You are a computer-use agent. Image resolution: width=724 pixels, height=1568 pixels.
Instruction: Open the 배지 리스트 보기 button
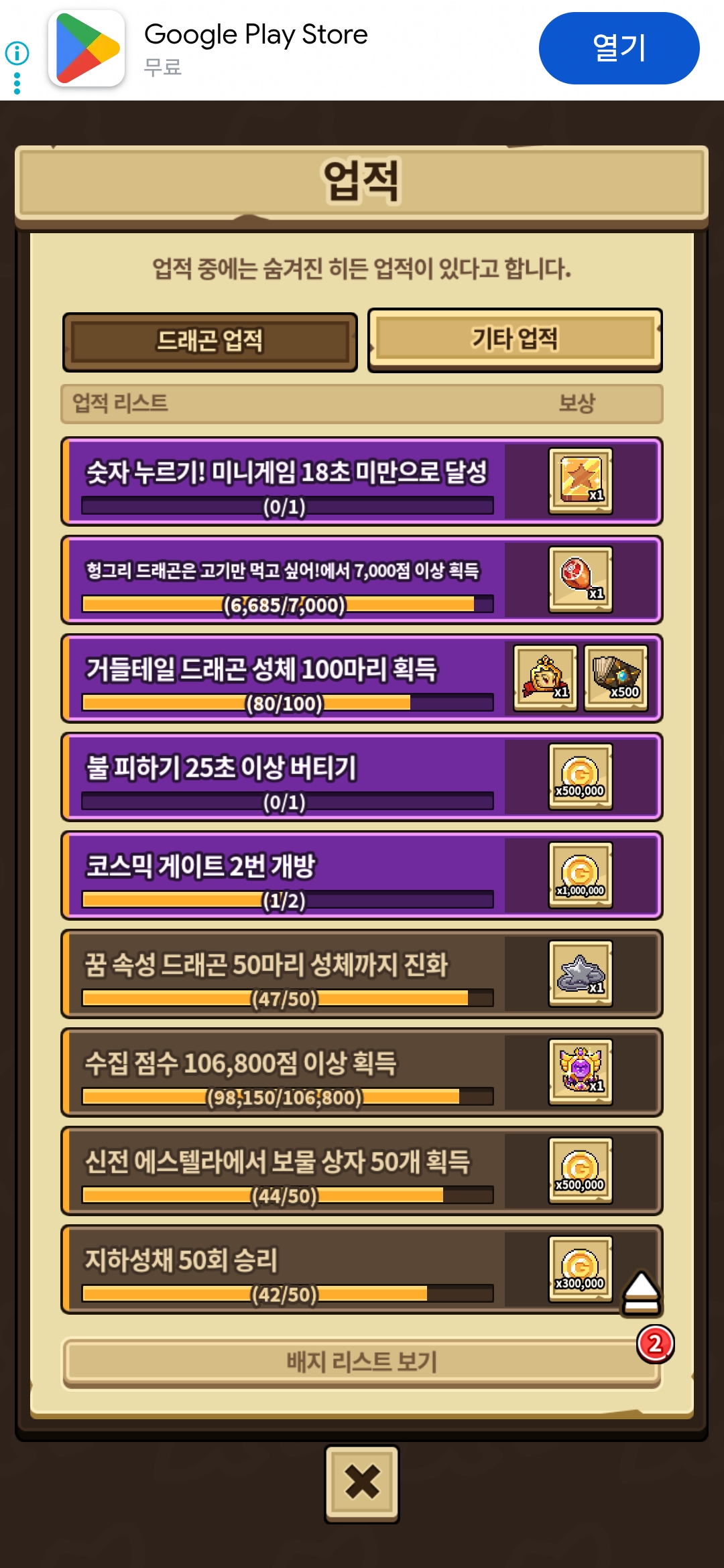point(362,1361)
